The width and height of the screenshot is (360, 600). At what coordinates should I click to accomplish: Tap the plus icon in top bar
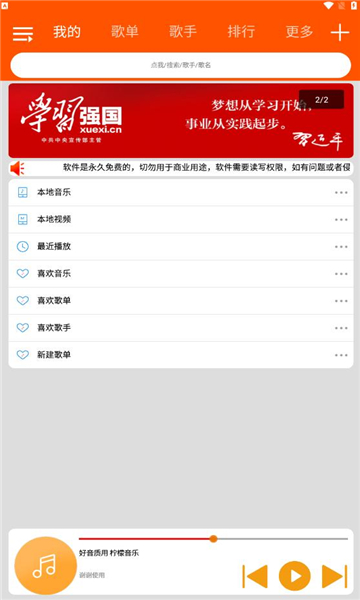pos(340,33)
